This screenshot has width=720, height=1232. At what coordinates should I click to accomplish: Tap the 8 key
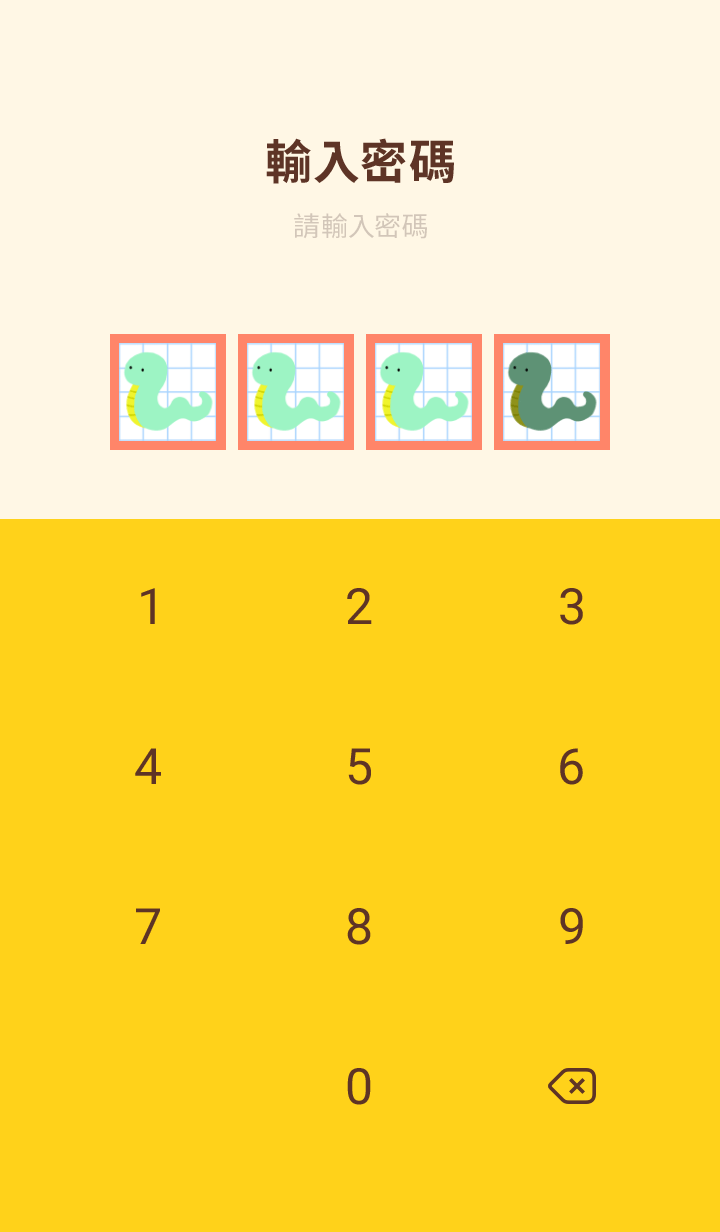point(359,927)
